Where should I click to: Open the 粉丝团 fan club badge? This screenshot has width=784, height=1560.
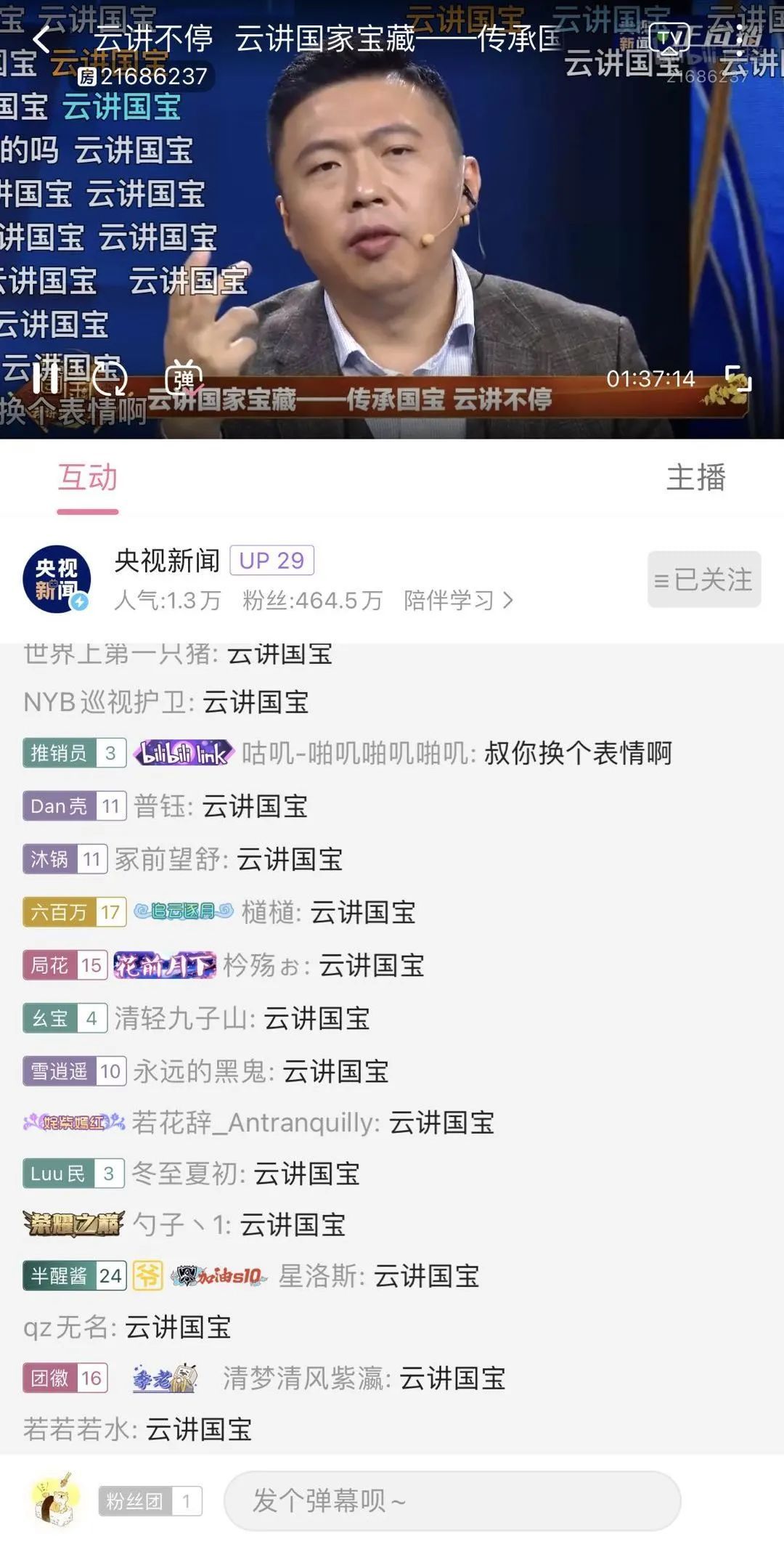(150, 1500)
